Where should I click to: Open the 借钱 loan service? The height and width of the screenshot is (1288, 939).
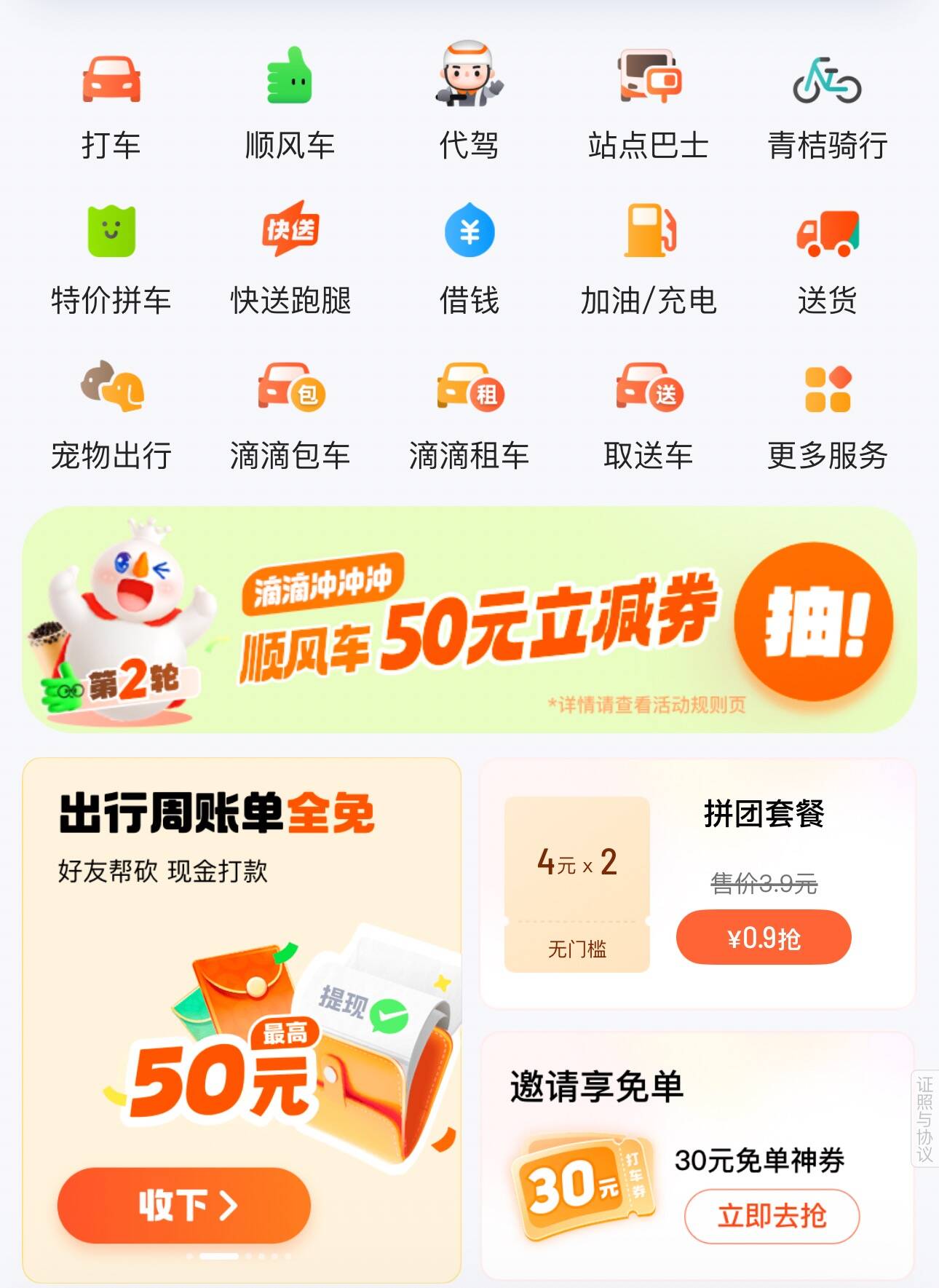(x=469, y=258)
